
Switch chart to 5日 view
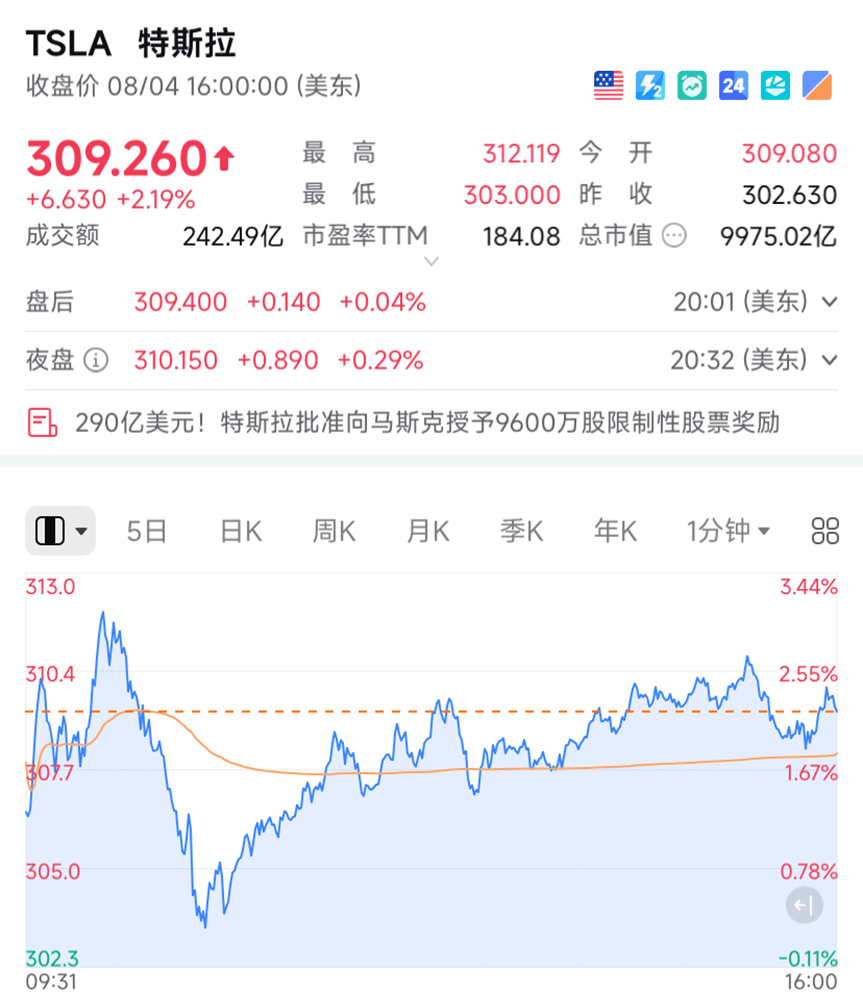tap(146, 531)
